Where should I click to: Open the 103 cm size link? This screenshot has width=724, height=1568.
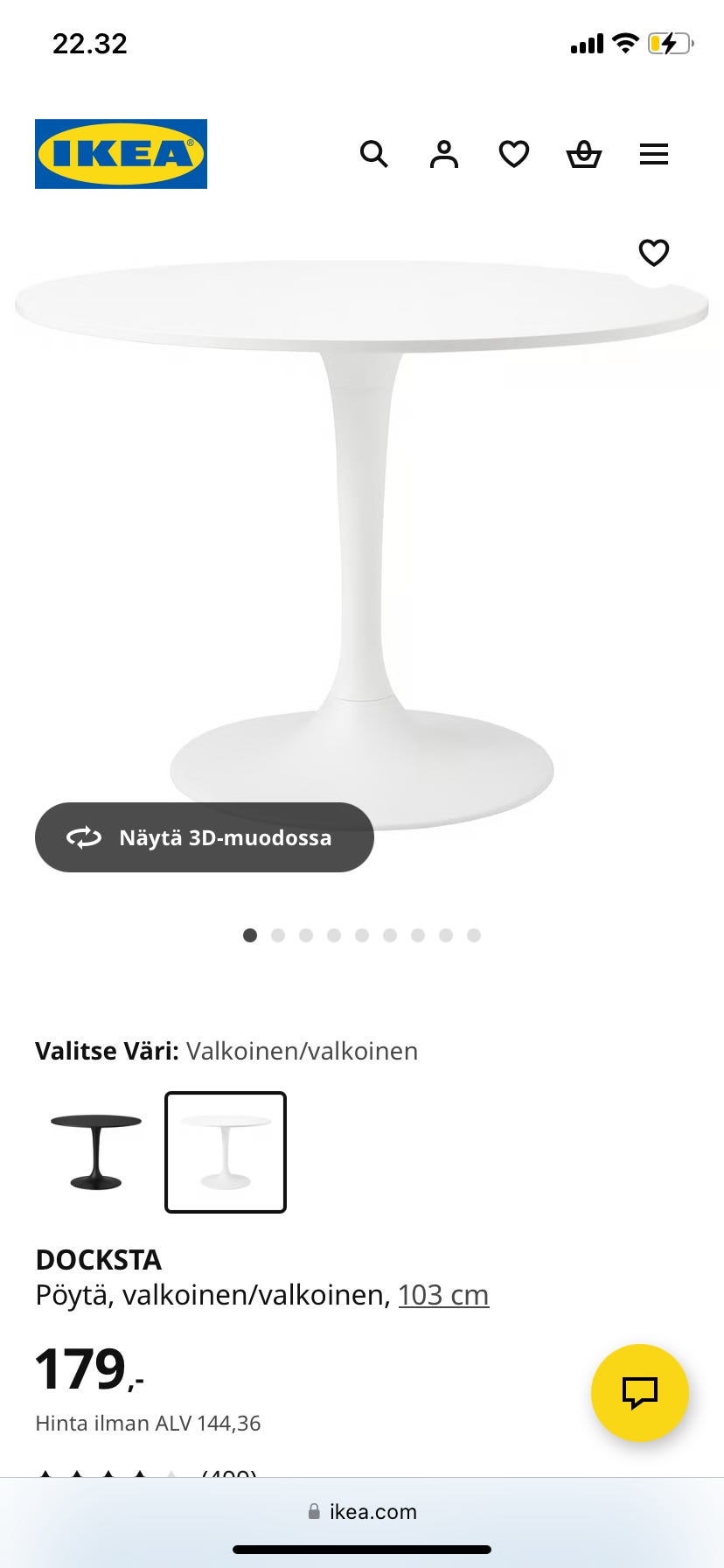click(x=443, y=1294)
